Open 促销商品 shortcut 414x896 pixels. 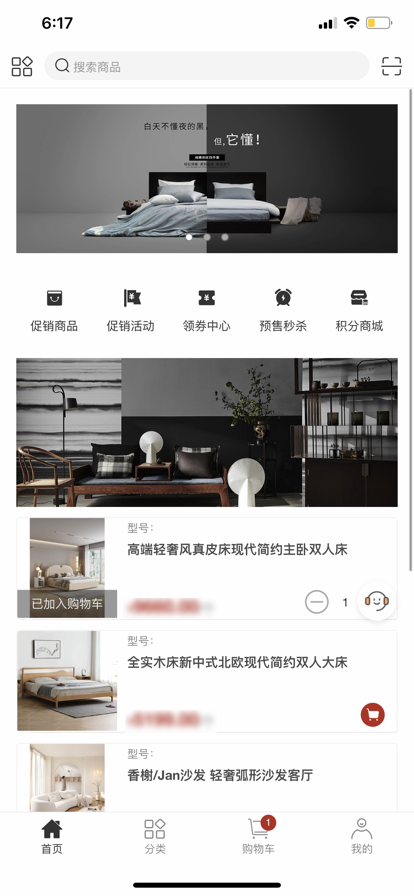[x=54, y=311]
